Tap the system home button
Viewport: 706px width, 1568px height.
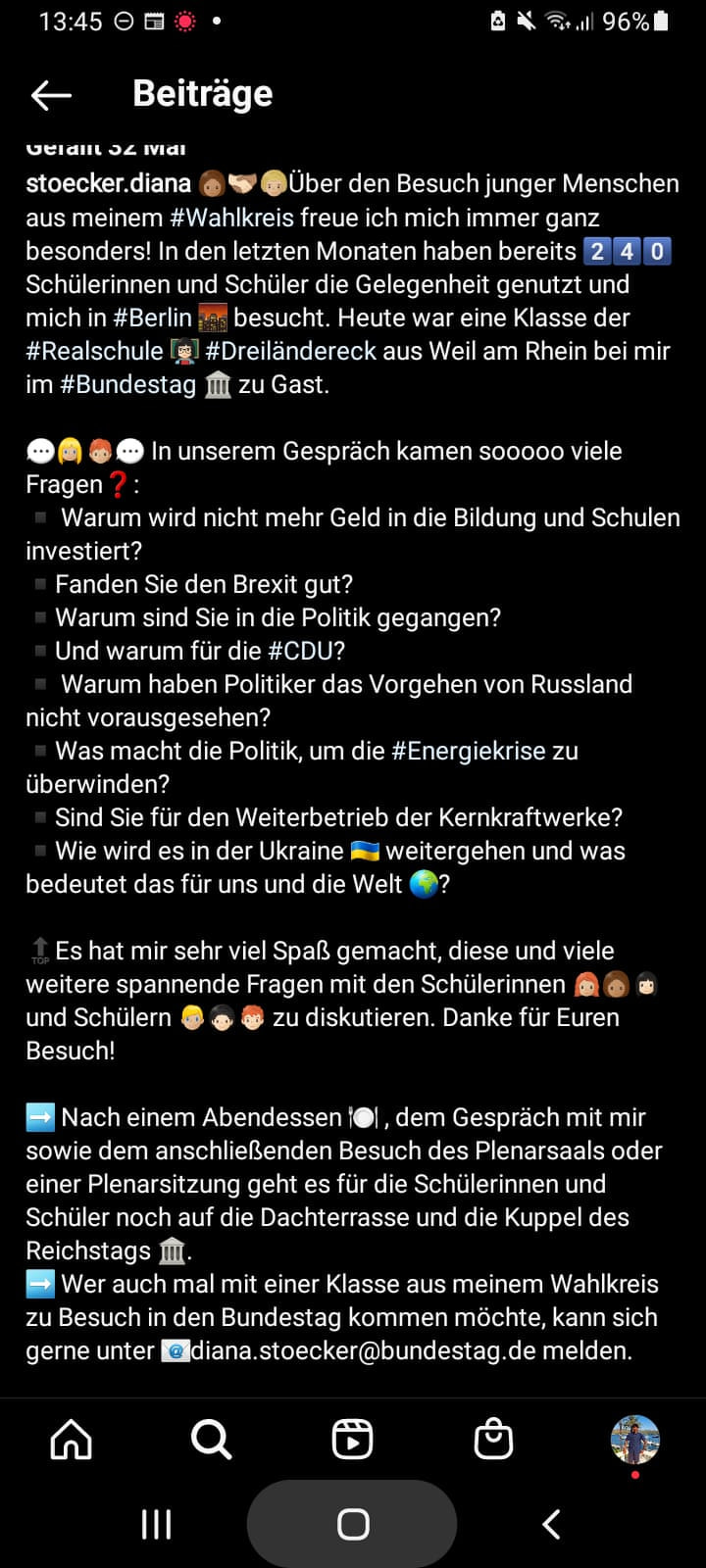click(353, 1524)
